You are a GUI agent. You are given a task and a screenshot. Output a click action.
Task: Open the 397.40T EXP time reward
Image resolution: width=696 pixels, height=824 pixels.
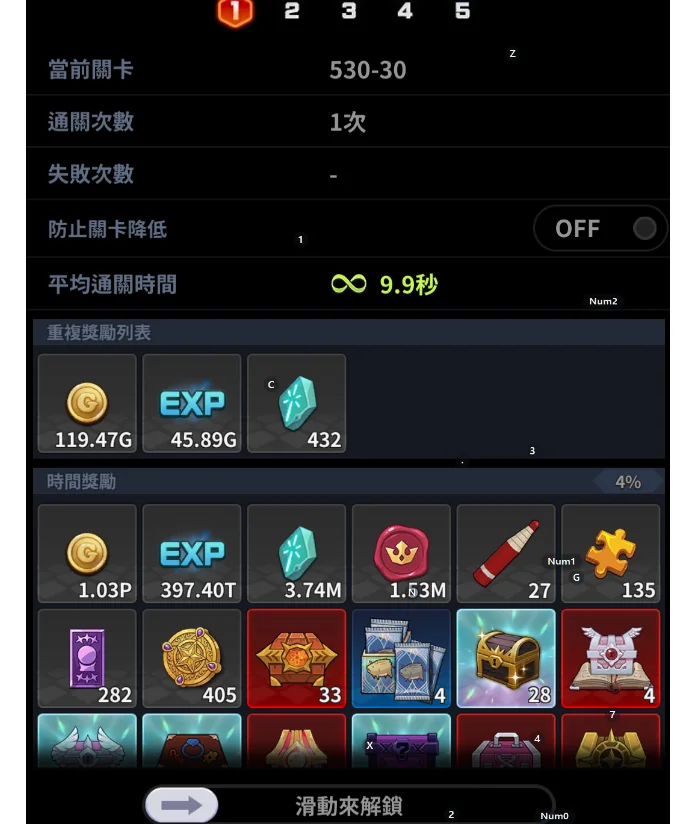[x=192, y=553]
